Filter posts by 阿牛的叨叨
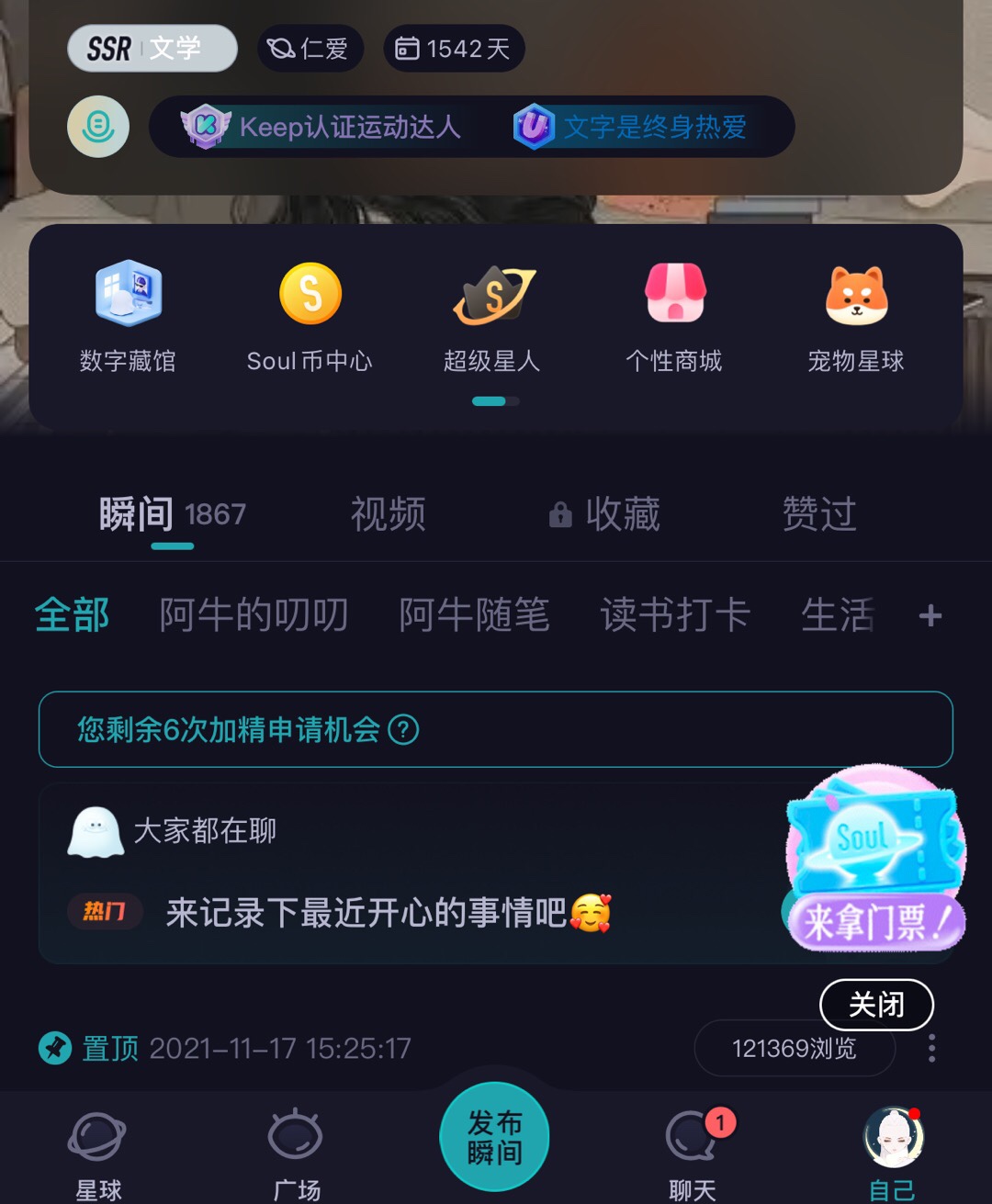This screenshot has width=992, height=1204. [x=254, y=615]
